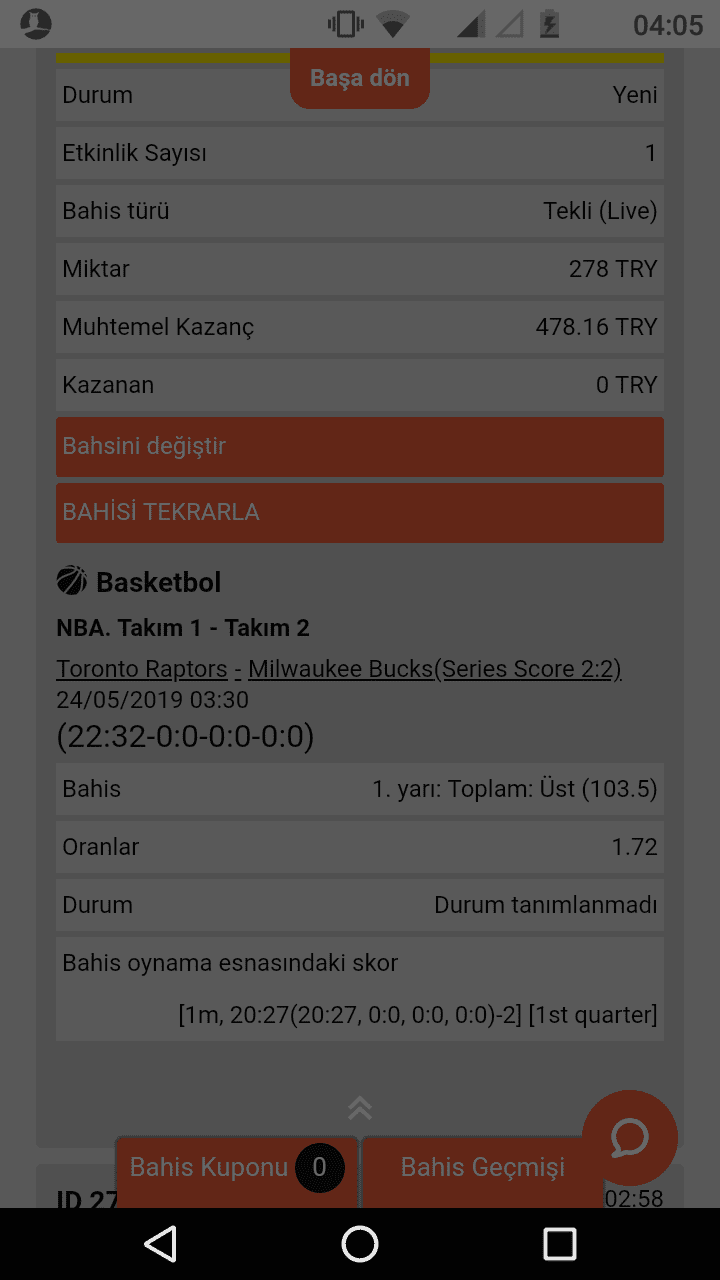Open the Toronto Raptors - Milwaukee Bucks match link
The image size is (720, 1280).
click(339, 669)
